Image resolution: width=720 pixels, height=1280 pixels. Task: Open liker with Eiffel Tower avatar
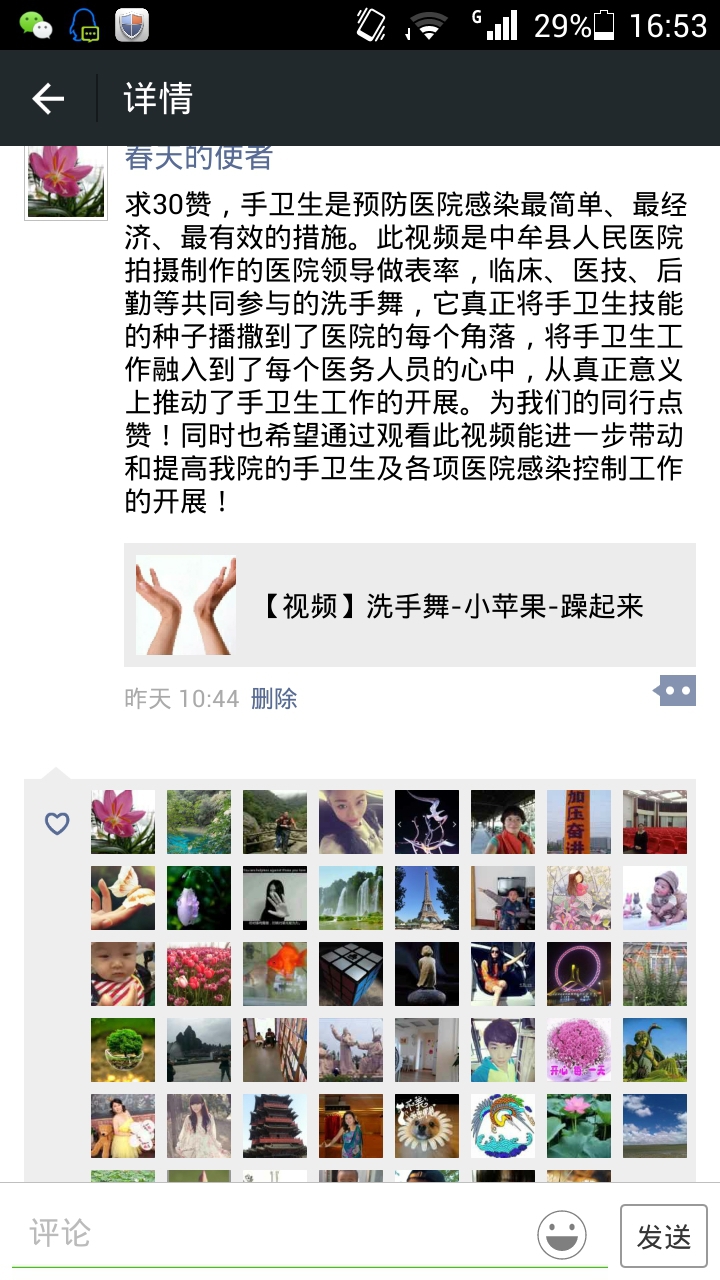tap(427, 898)
